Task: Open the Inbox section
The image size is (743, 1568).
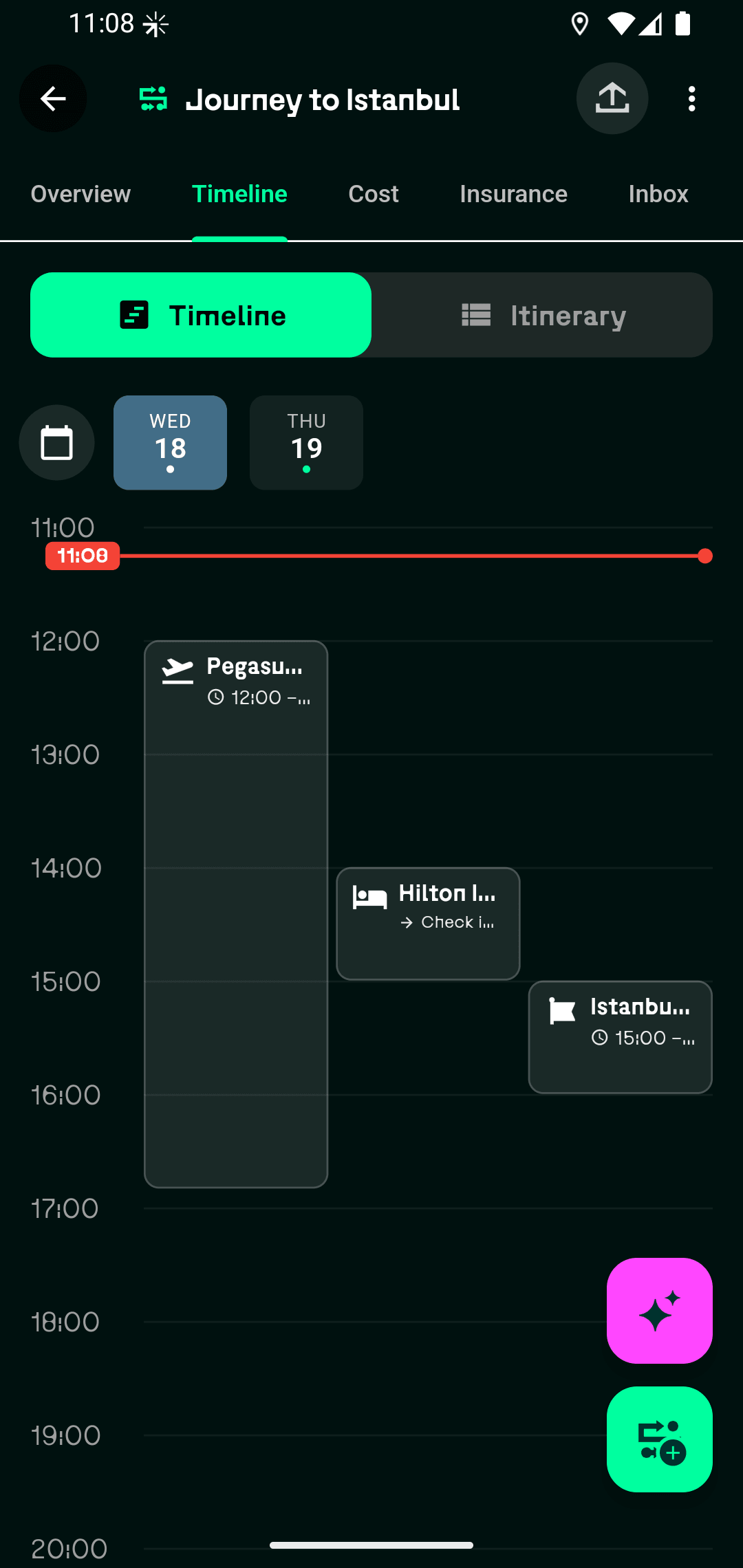Action: point(658,194)
